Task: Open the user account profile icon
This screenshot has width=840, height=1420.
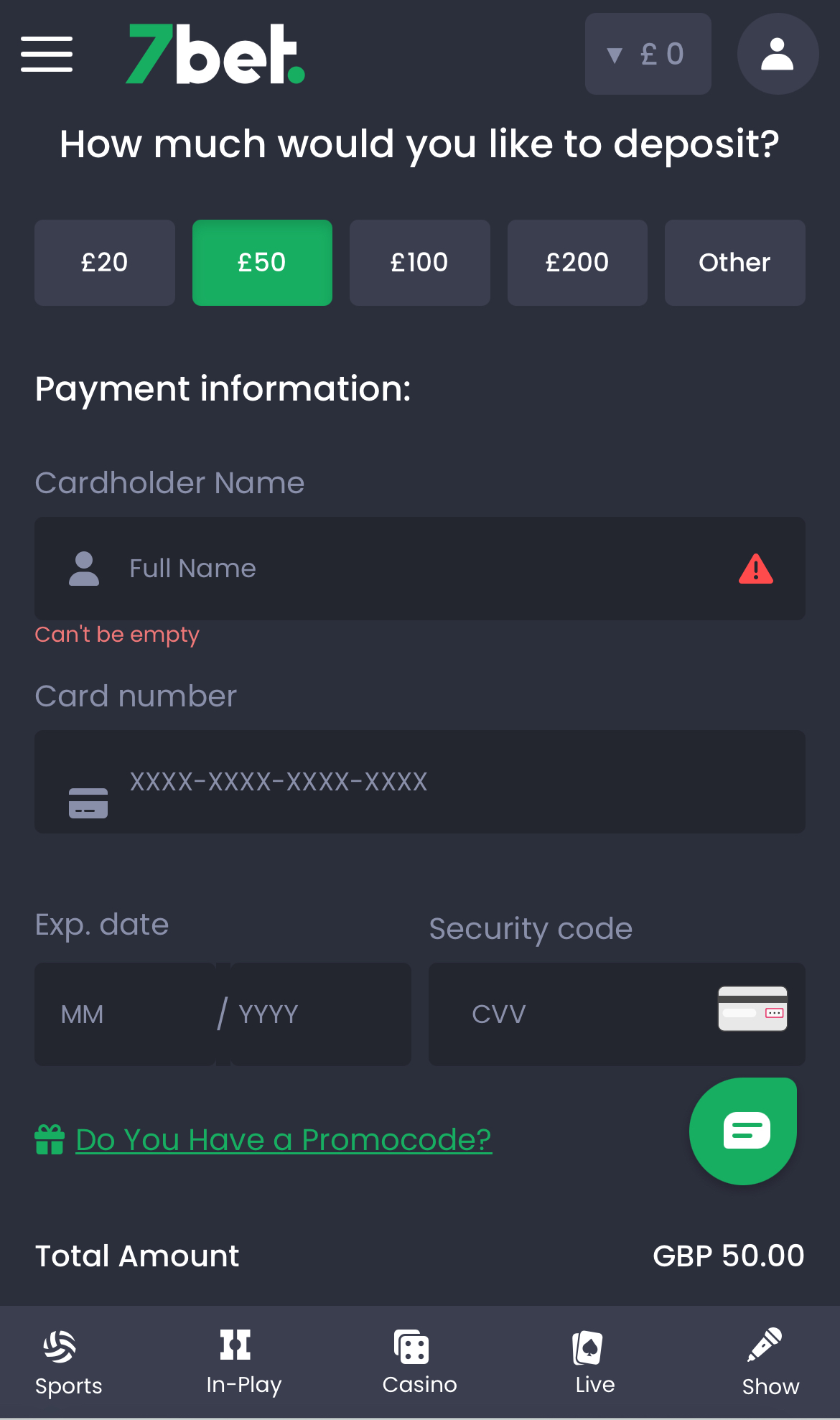Action: 778,53
